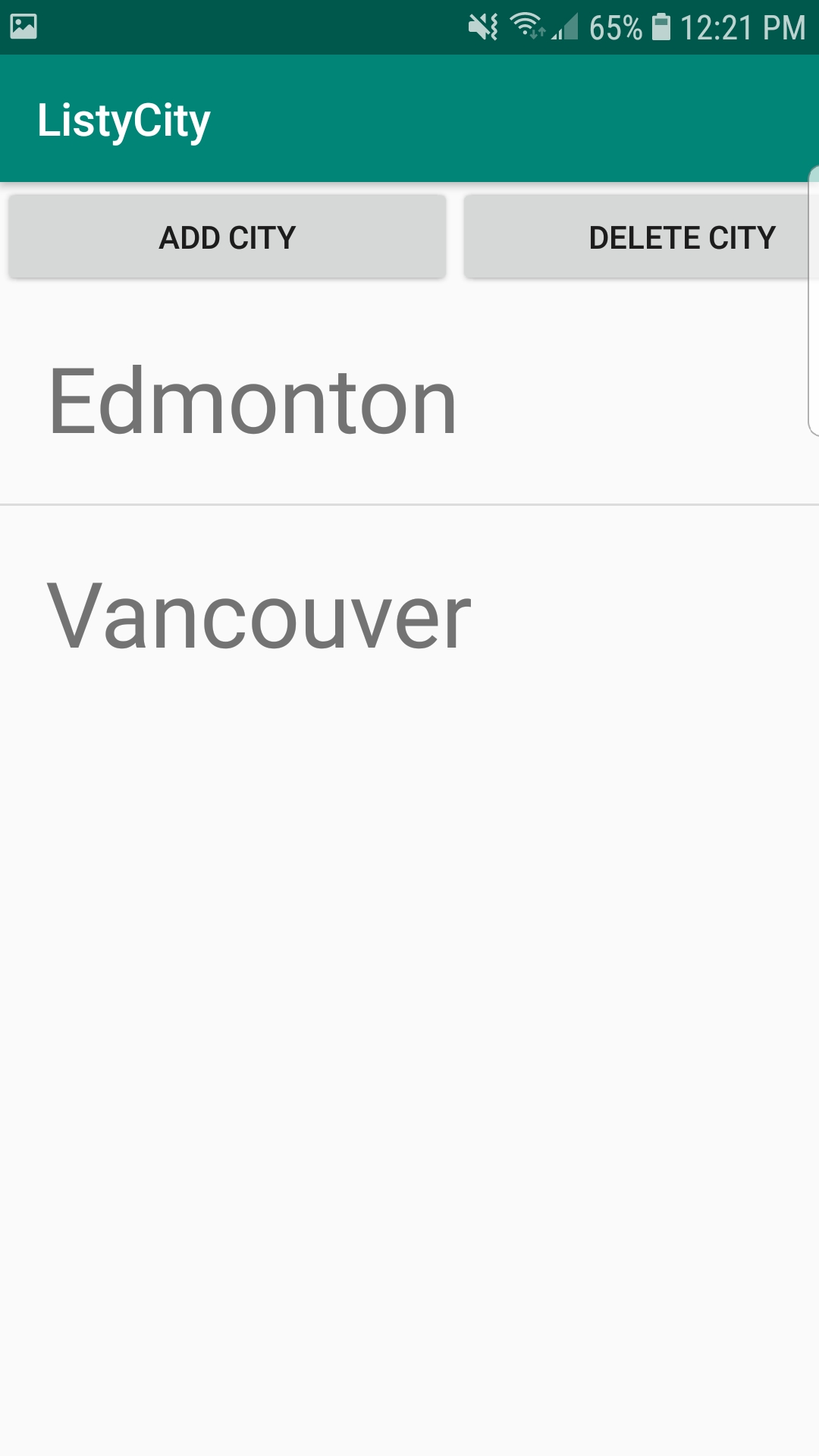Tap the DELETE CITY button
The image size is (819, 1456).
[641, 237]
